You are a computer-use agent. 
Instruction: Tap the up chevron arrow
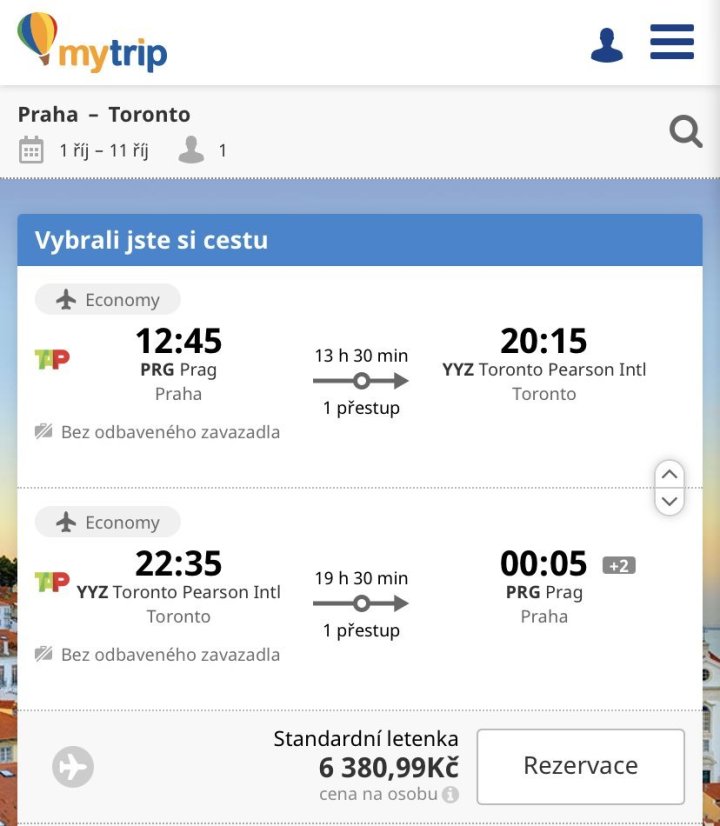(x=669, y=474)
